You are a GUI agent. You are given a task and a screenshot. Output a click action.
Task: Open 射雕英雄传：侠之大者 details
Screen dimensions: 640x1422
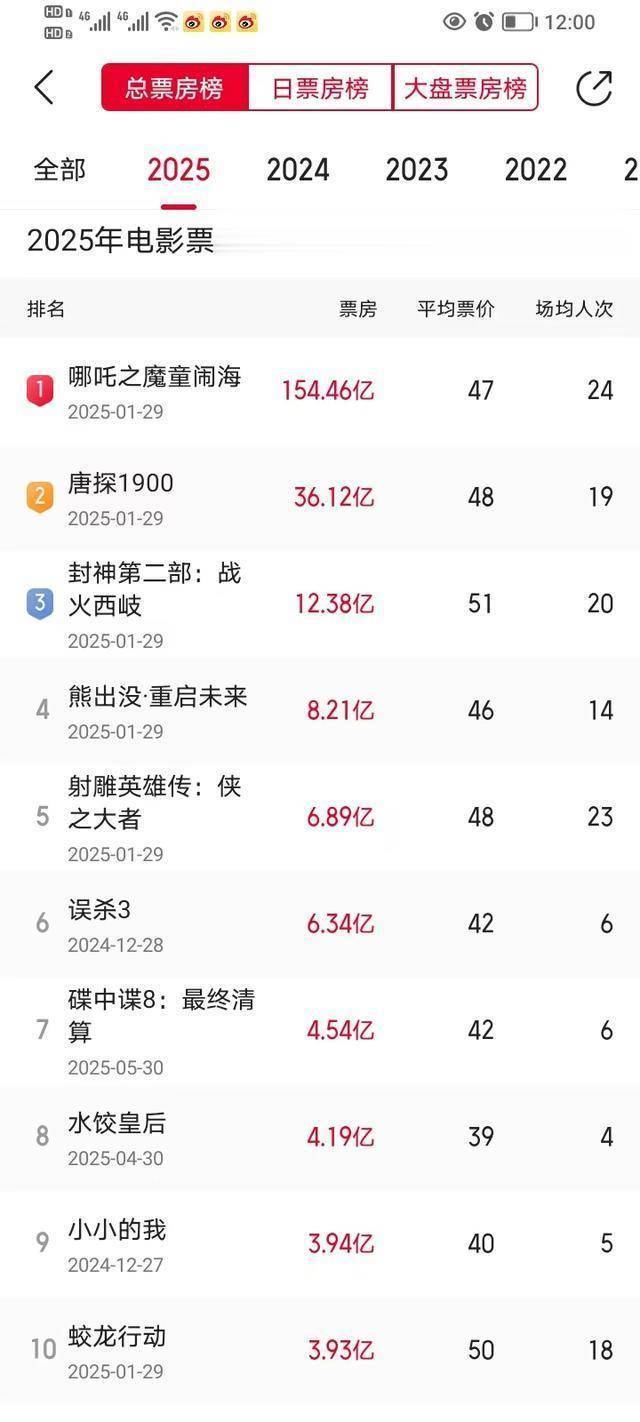(320, 818)
